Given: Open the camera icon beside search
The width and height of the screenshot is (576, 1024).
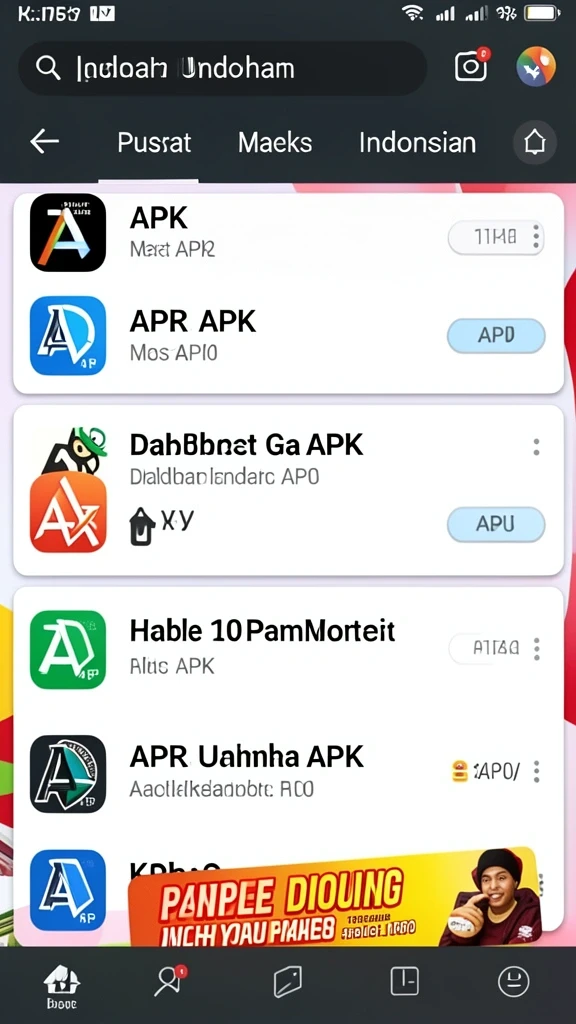Looking at the screenshot, I should pos(472,66).
